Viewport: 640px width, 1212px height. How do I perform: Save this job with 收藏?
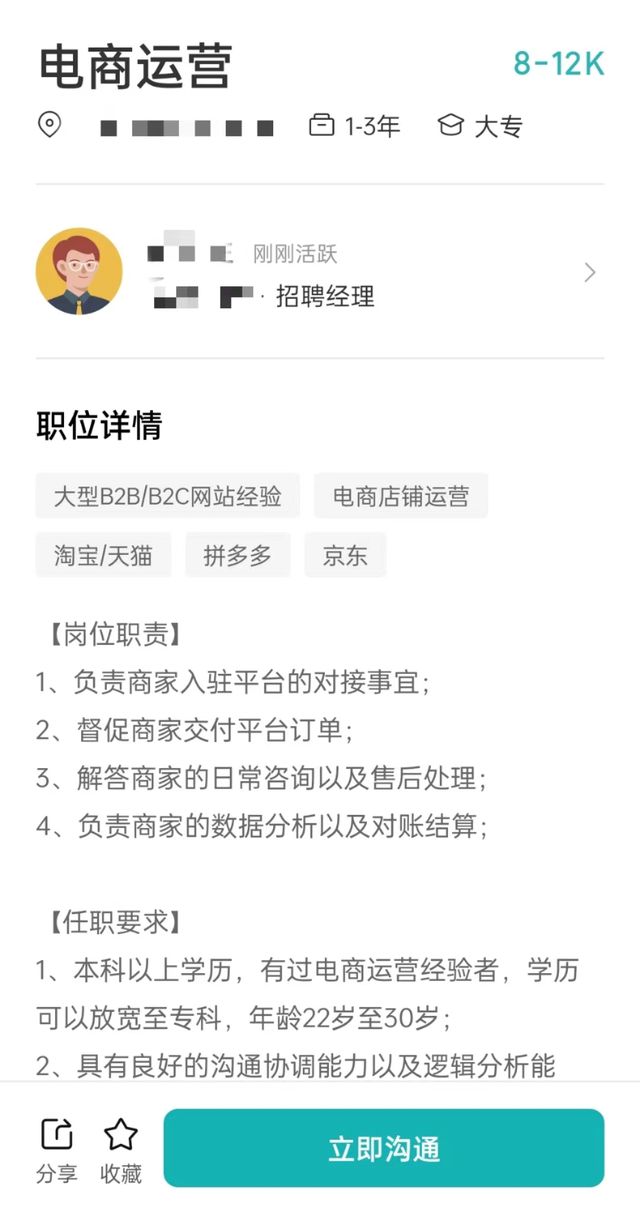pyautogui.click(x=121, y=1151)
